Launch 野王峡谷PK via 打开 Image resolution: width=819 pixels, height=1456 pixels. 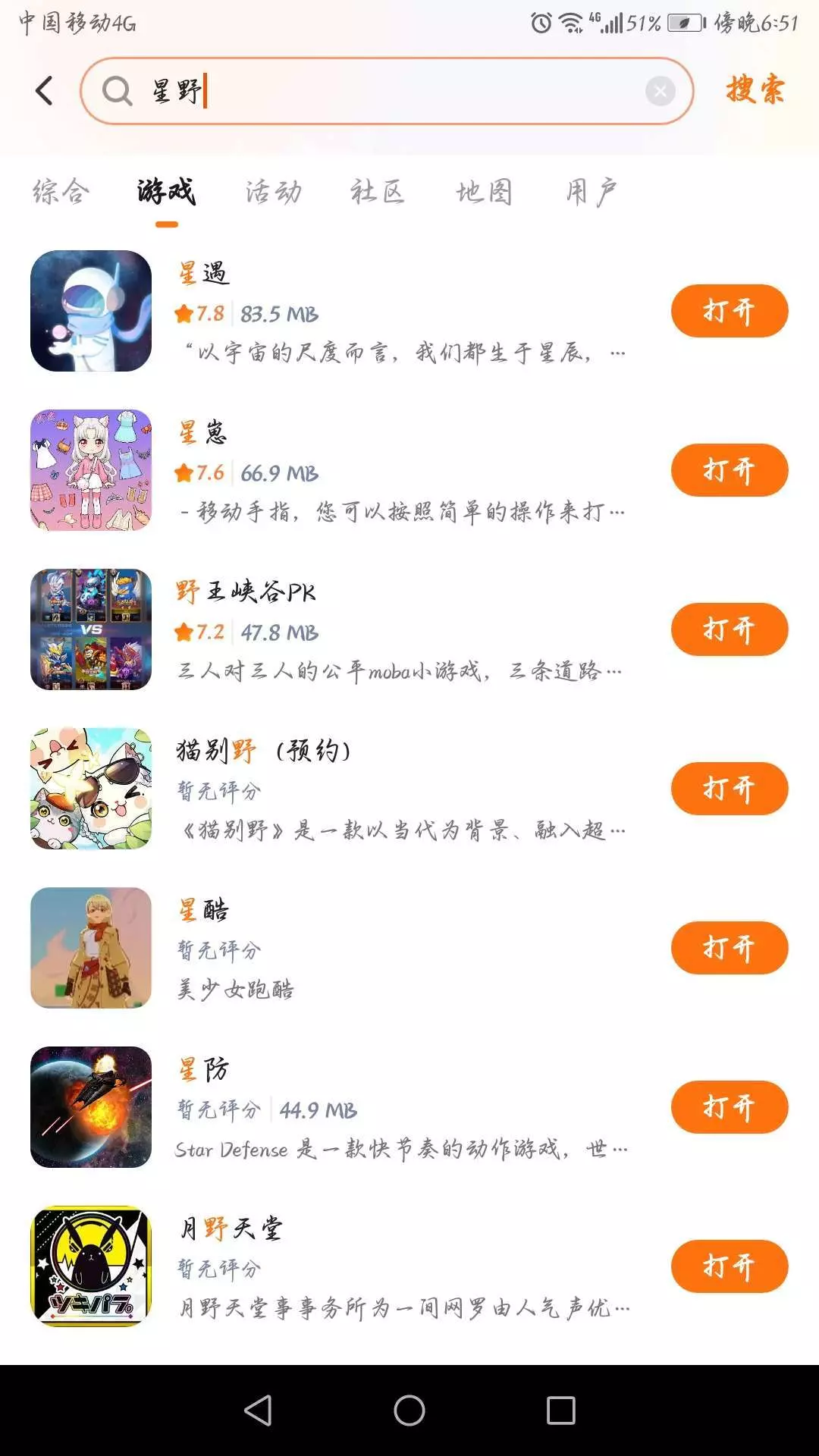point(729,629)
